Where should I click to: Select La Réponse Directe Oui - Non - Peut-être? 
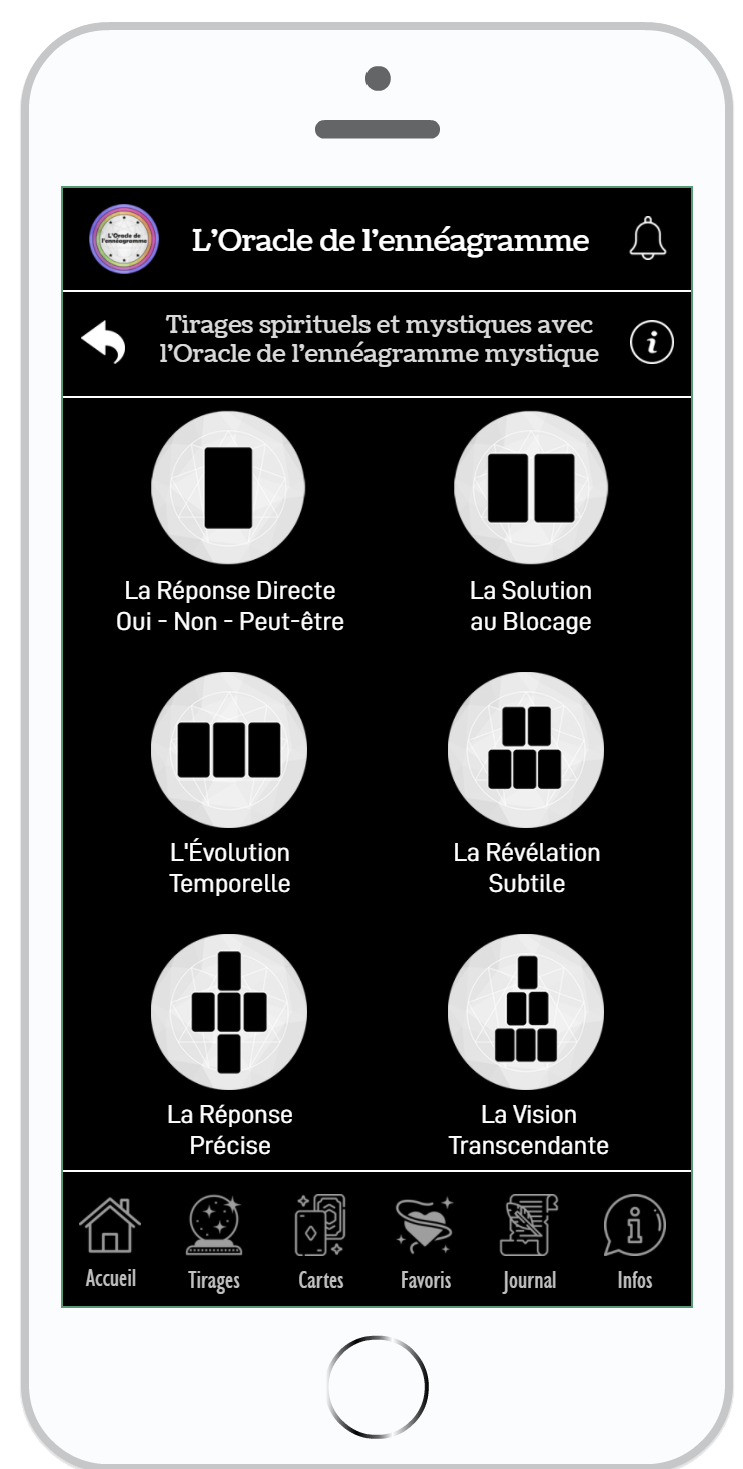pyautogui.click(x=229, y=525)
